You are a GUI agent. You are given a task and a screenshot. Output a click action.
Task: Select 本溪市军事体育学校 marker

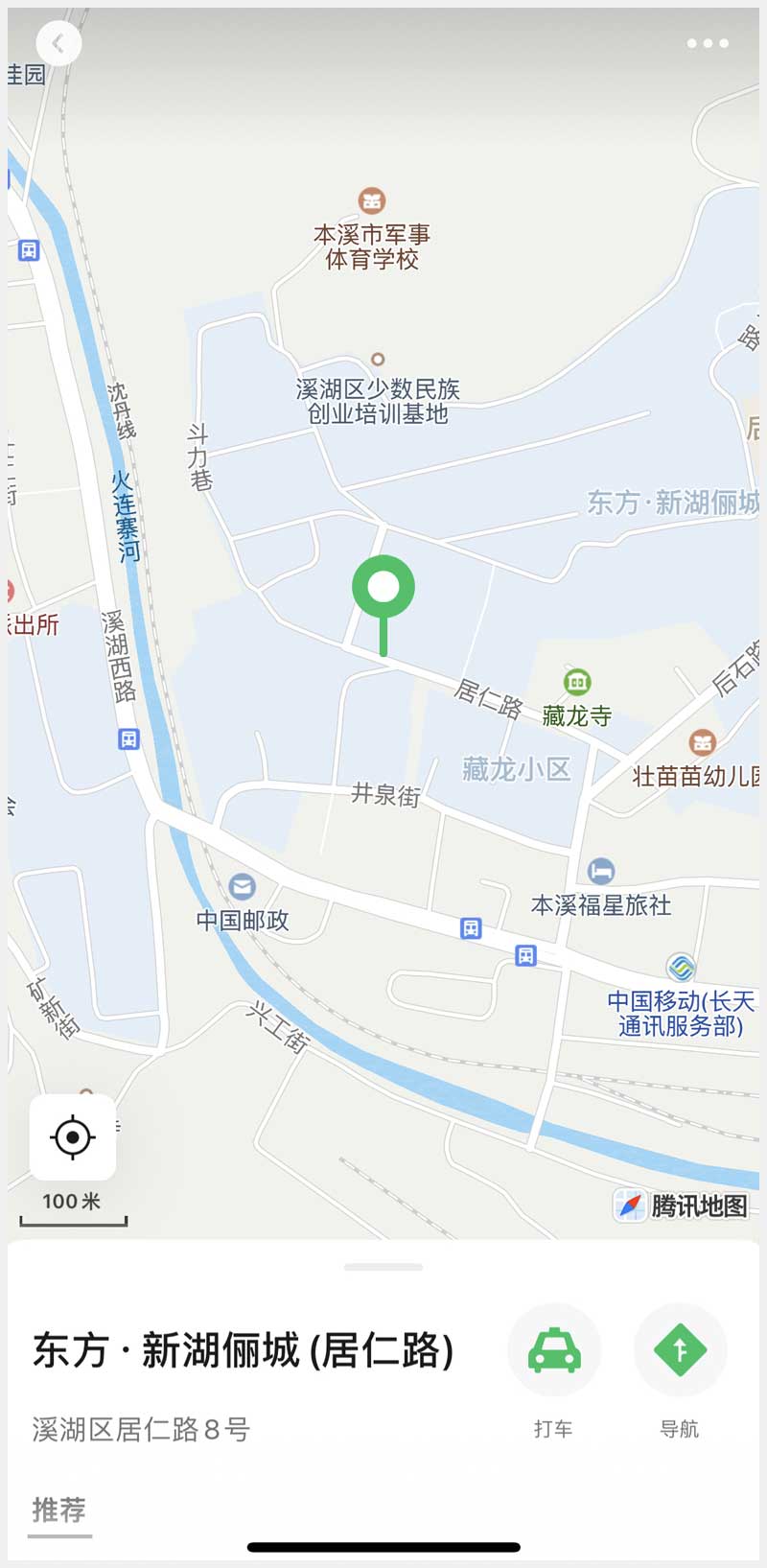coord(372,201)
